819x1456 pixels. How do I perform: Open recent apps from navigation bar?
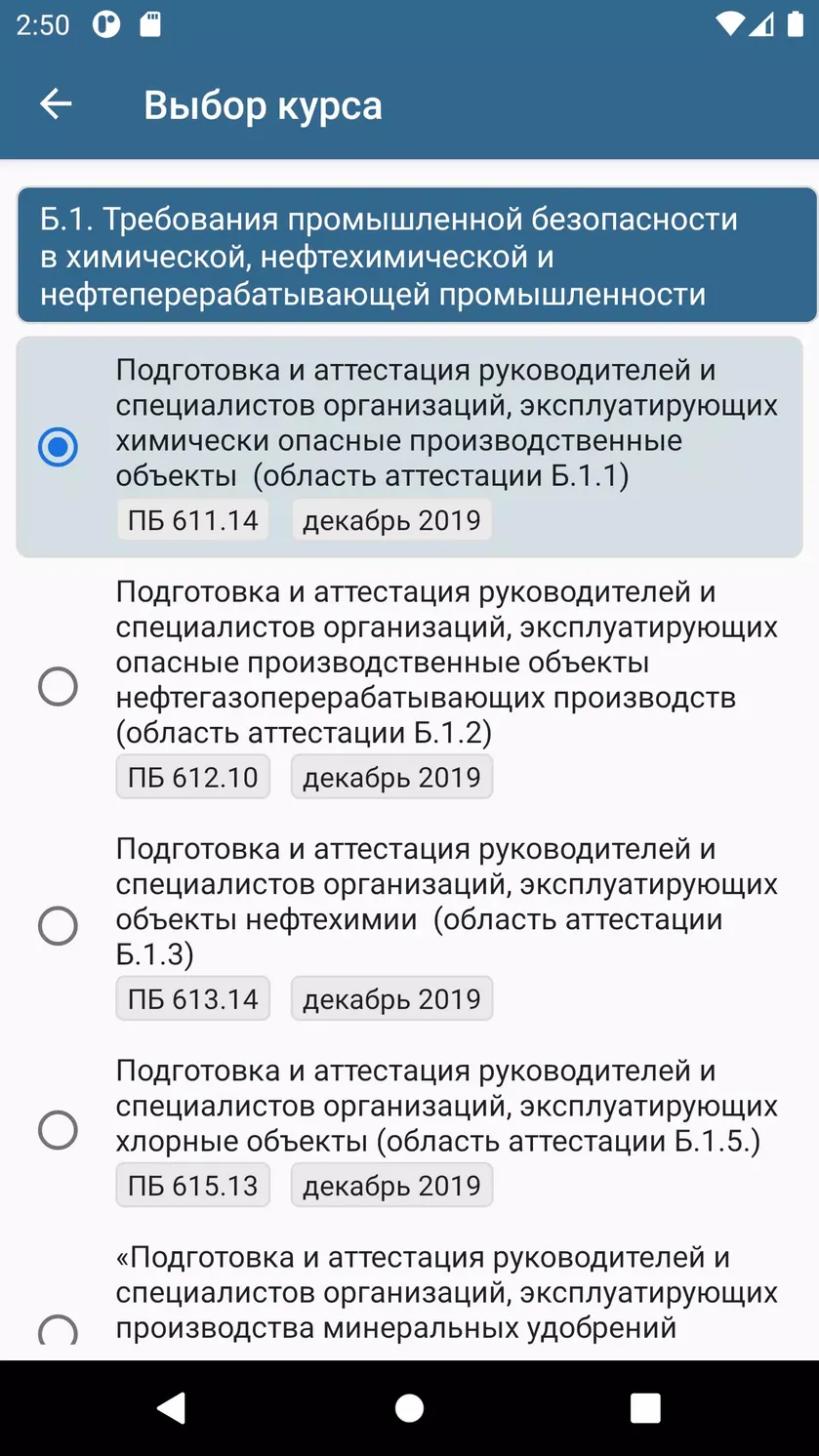645,1407
